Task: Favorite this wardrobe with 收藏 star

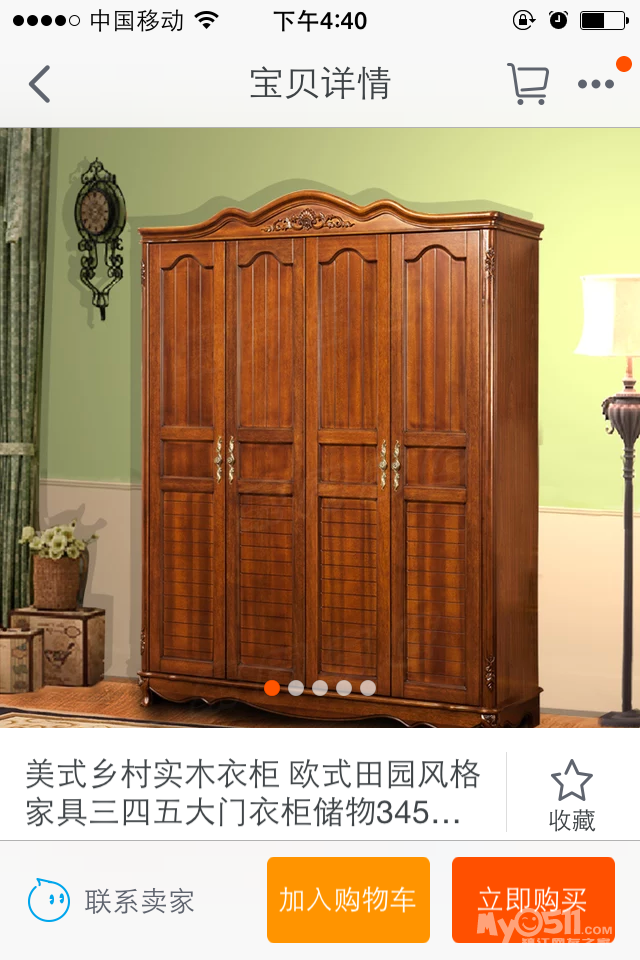Action: click(572, 795)
